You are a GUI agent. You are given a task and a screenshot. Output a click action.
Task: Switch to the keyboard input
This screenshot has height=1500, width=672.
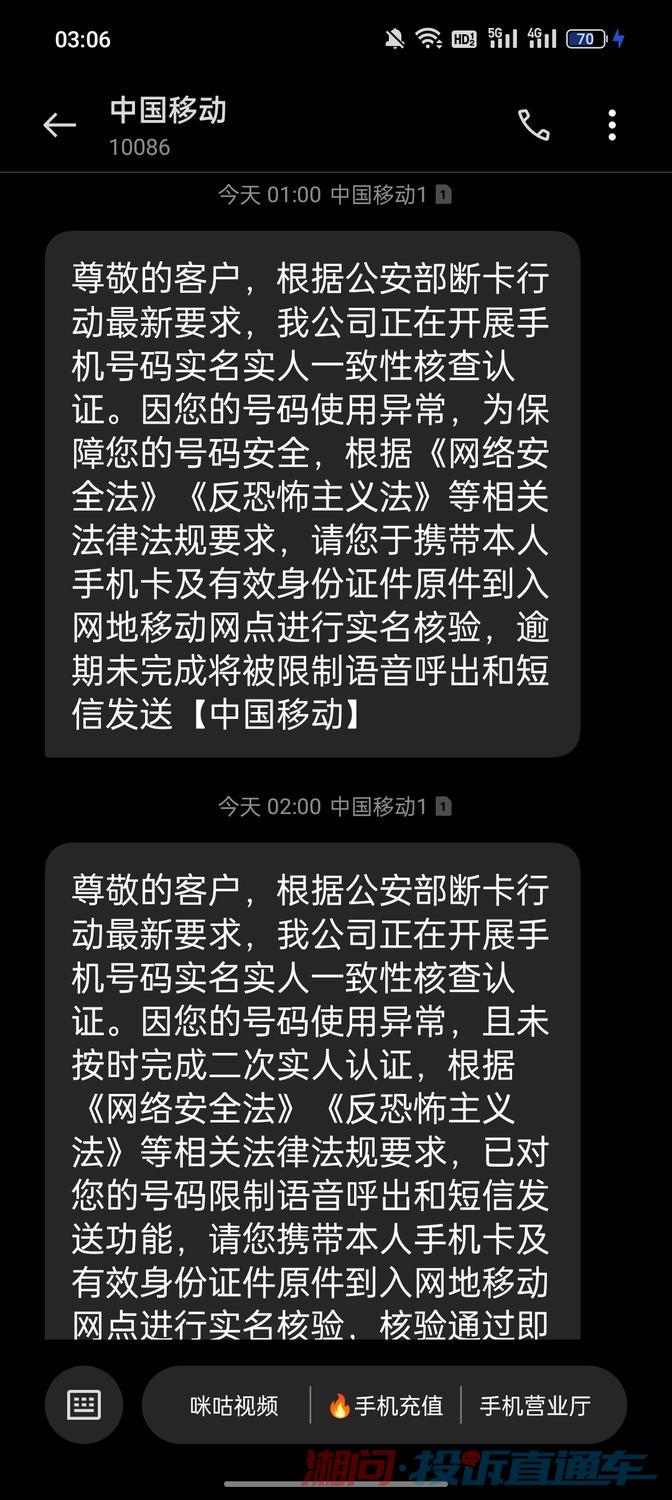84,1405
